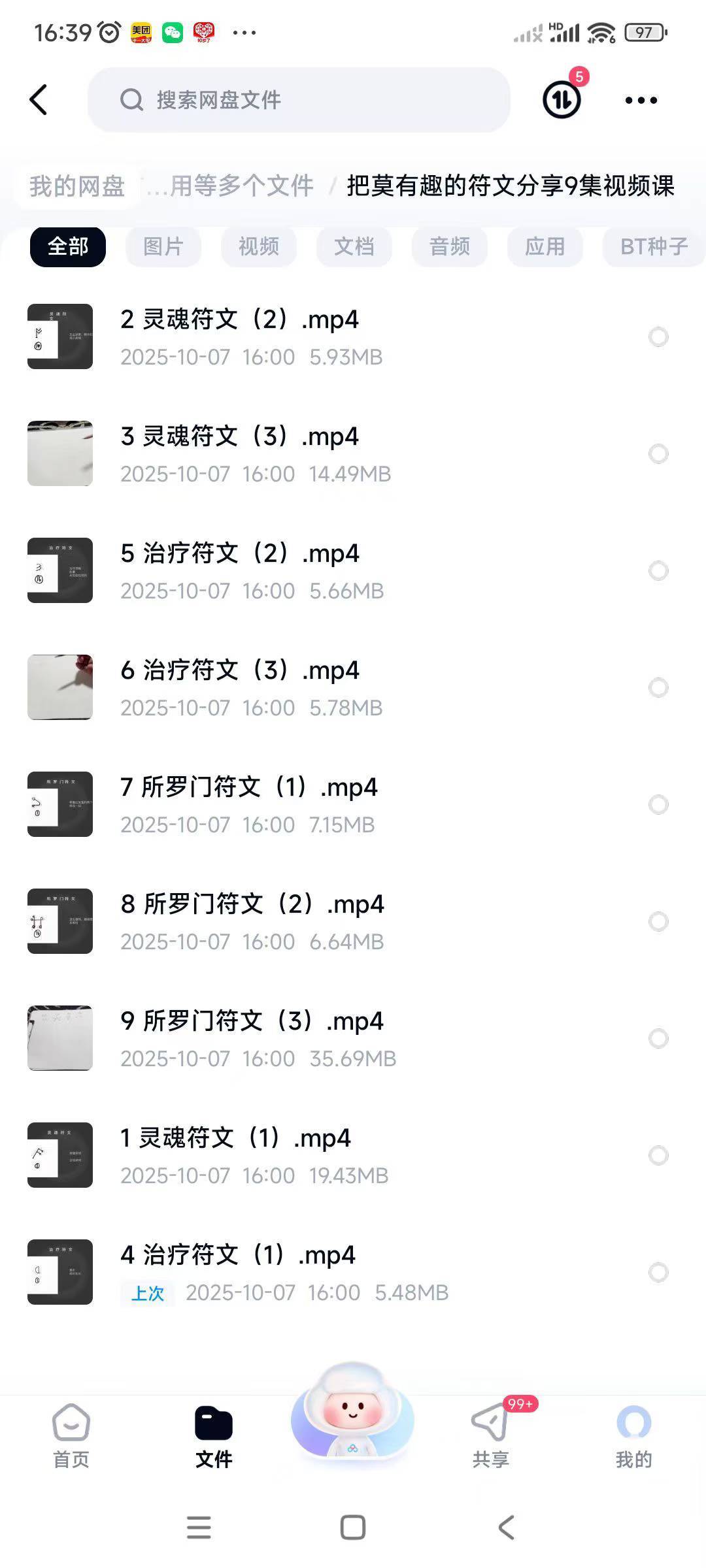Screen dimensions: 706x1568
Task: Show only 文档 files
Action: [x=354, y=247]
